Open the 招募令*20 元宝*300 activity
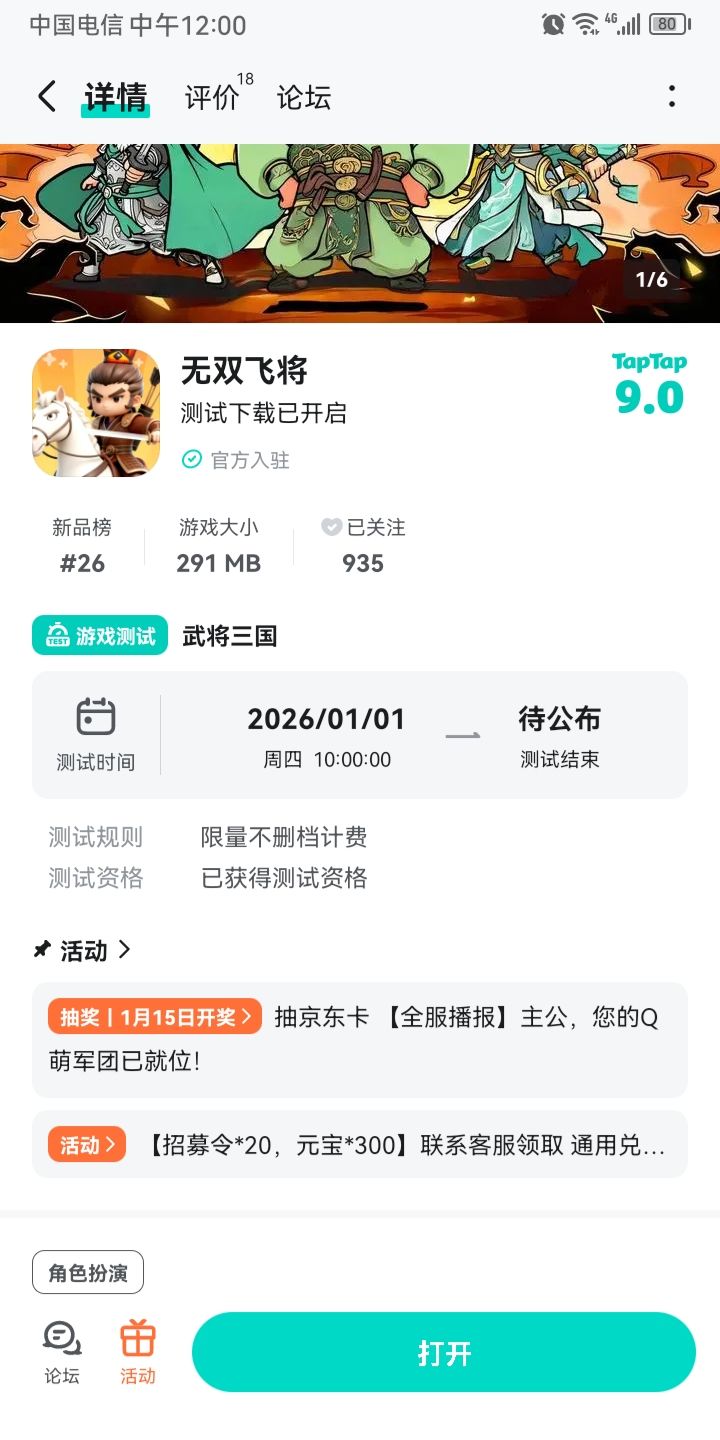720x1440 pixels. pyautogui.click(x=360, y=1144)
